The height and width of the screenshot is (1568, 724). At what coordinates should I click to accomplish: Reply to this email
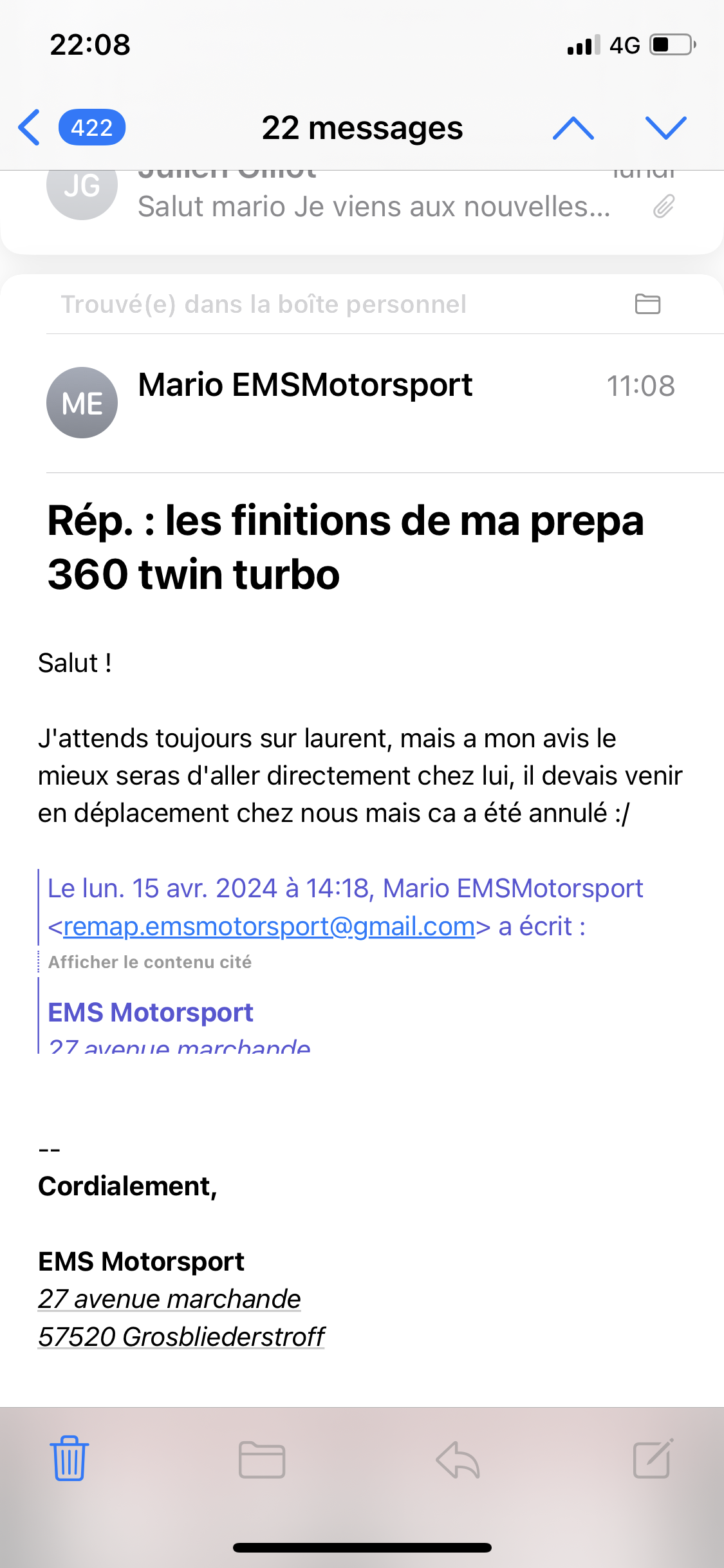click(458, 1460)
